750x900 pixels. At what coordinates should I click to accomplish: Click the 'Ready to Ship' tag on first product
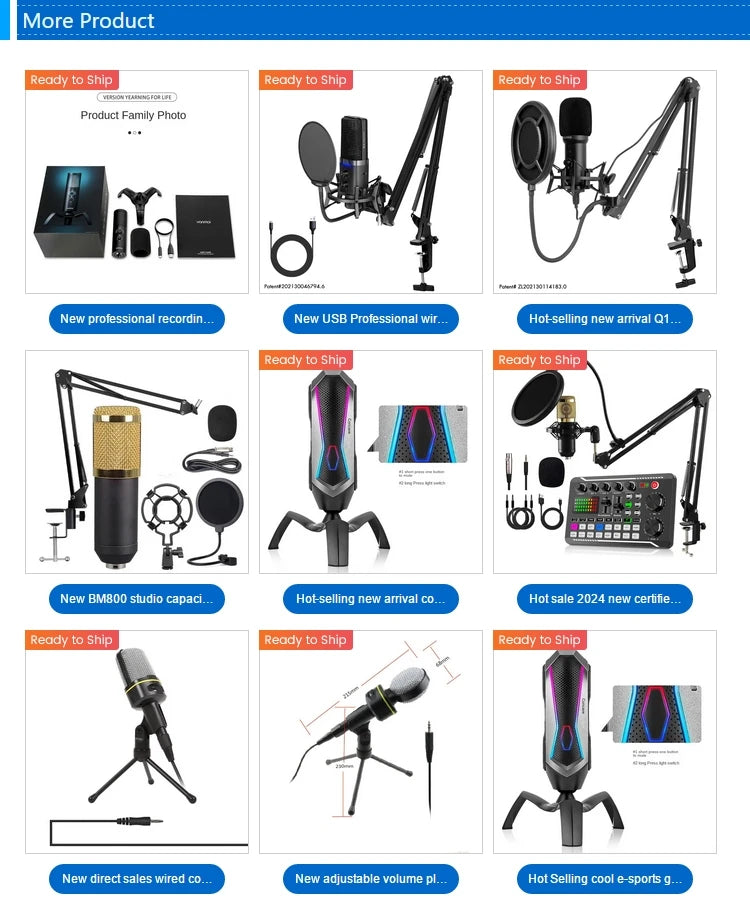click(x=71, y=80)
